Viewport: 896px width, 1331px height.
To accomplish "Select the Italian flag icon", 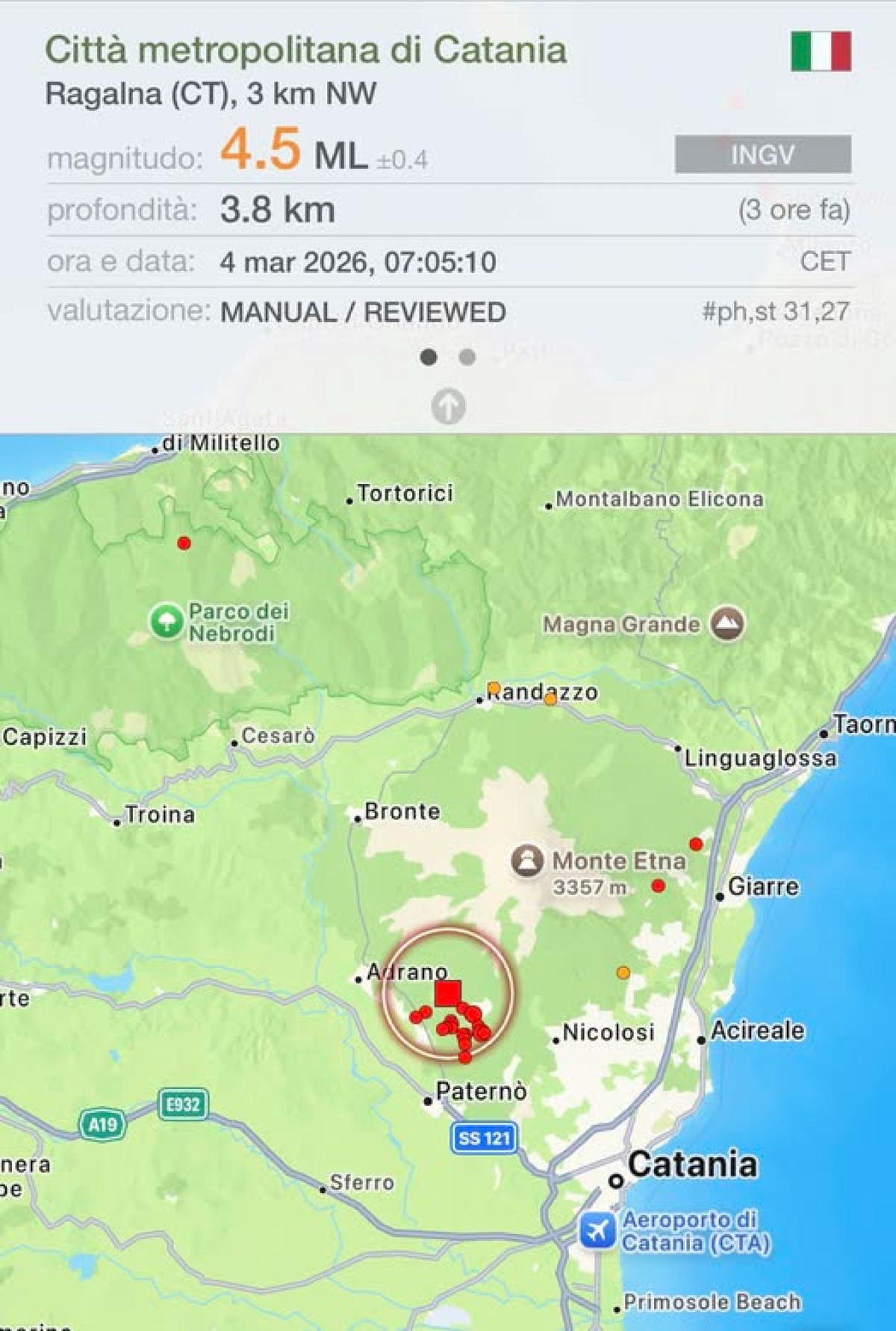I will [x=821, y=49].
